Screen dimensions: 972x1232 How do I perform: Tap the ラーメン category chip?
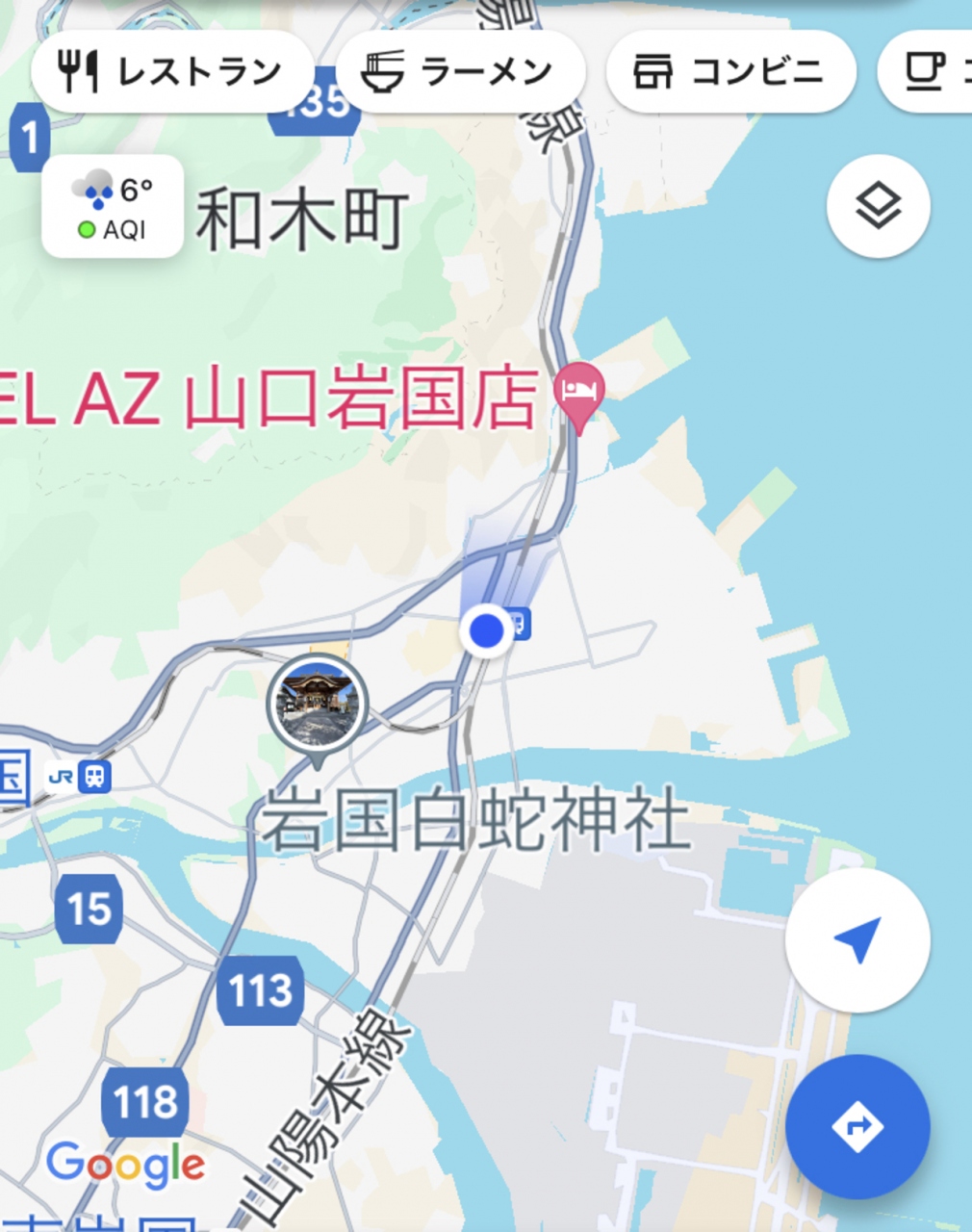pos(460,71)
